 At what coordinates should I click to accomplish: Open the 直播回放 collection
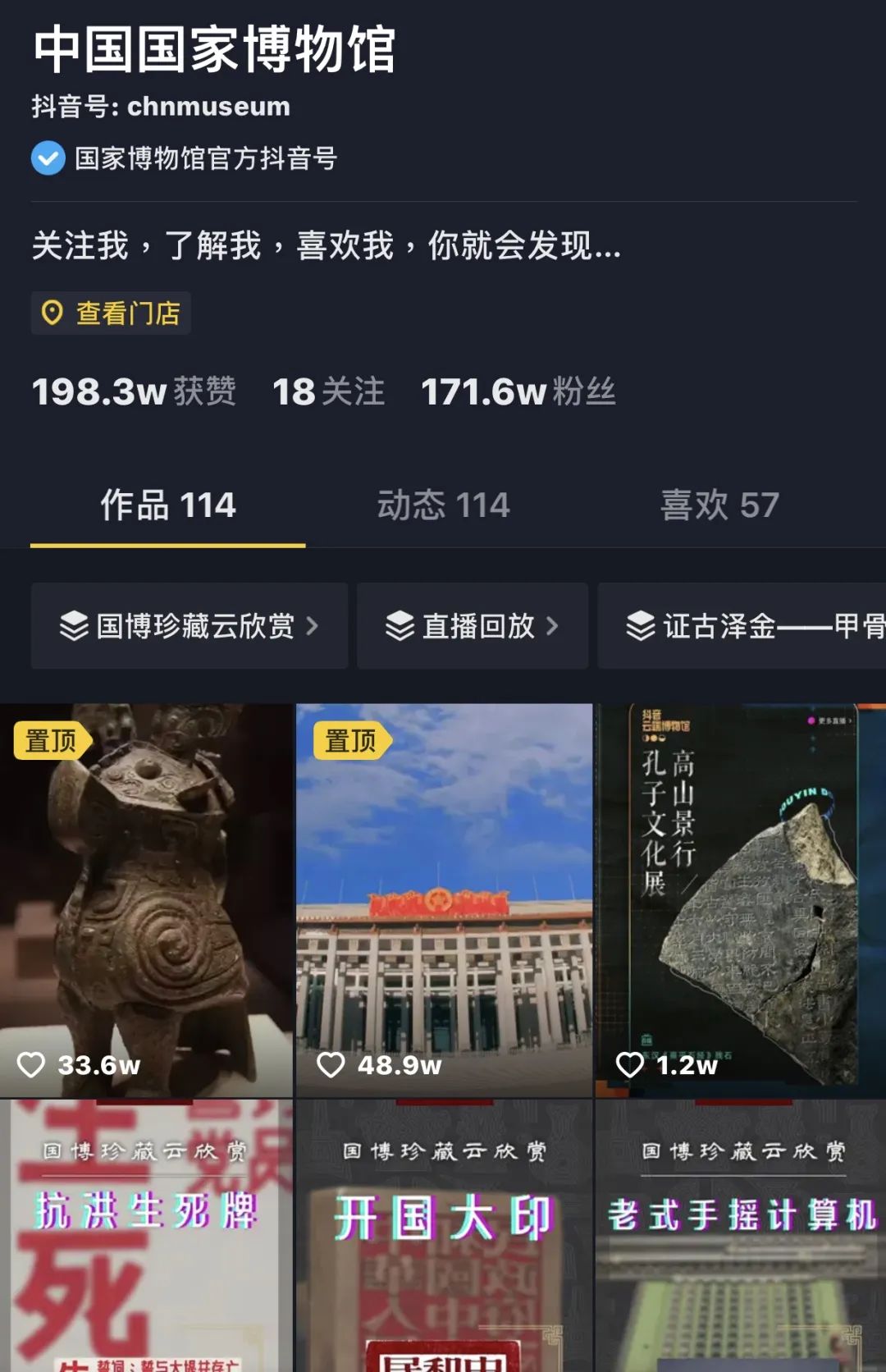(x=473, y=626)
